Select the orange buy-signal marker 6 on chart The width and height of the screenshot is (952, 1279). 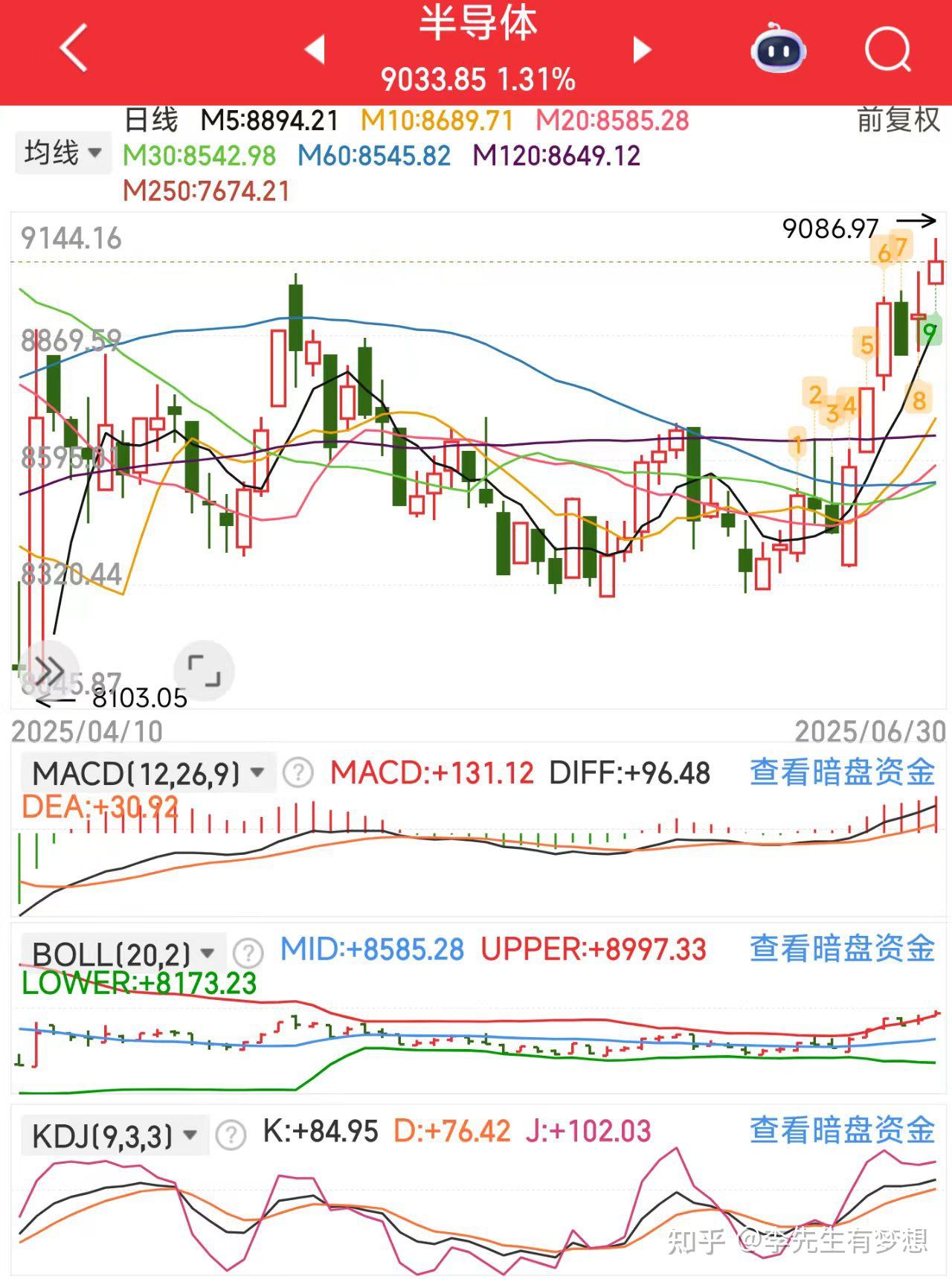(x=884, y=253)
